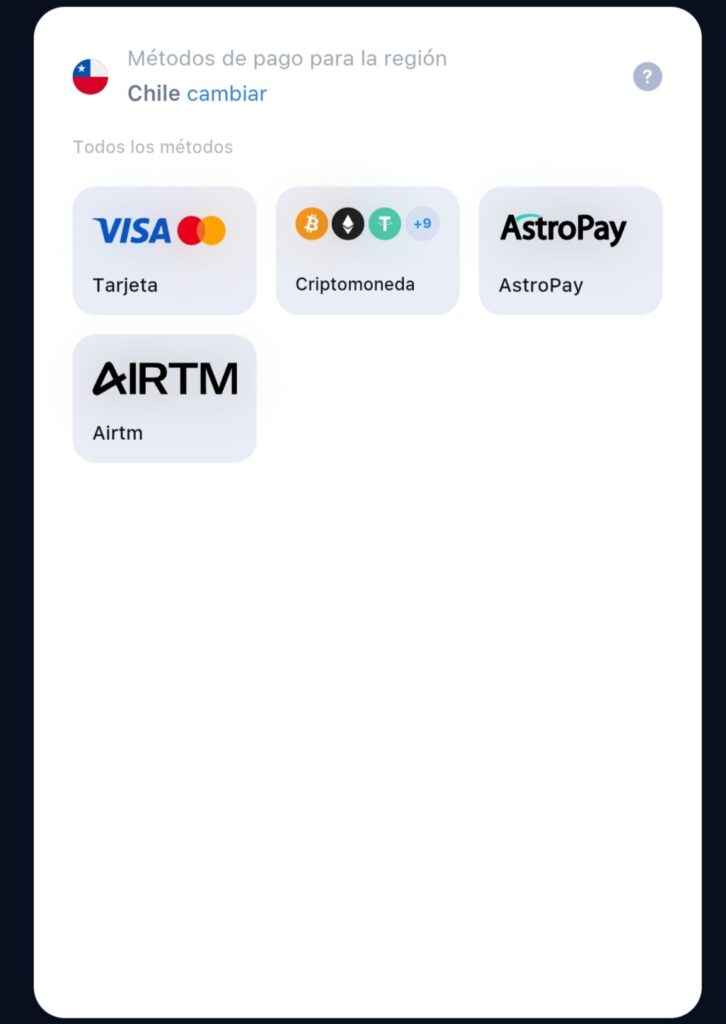Pick the AstroPay payment option
726x1024 pixels.
click(x=570, y=250)
